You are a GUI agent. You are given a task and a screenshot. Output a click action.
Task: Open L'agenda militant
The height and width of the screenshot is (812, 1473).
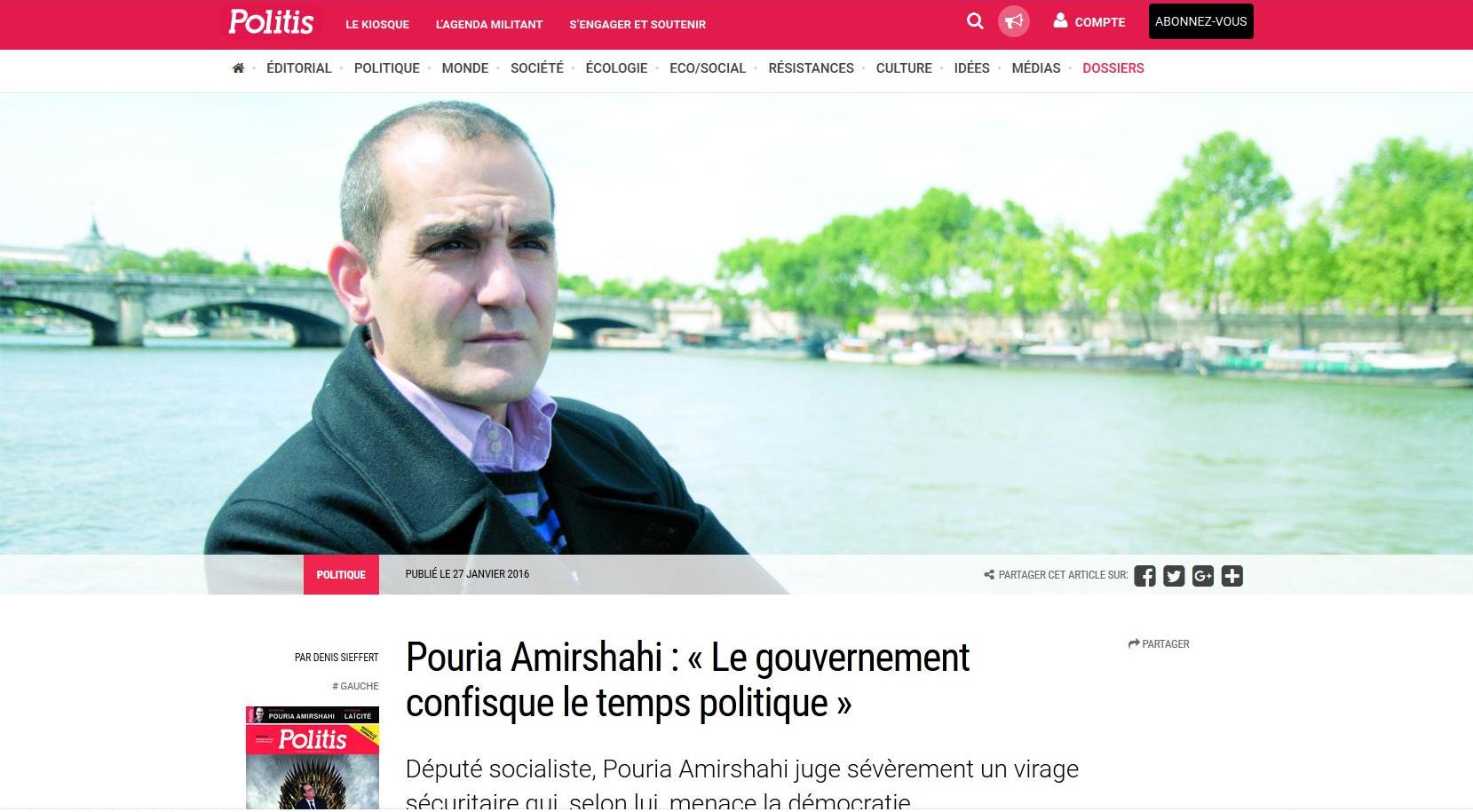pos(489,25)
